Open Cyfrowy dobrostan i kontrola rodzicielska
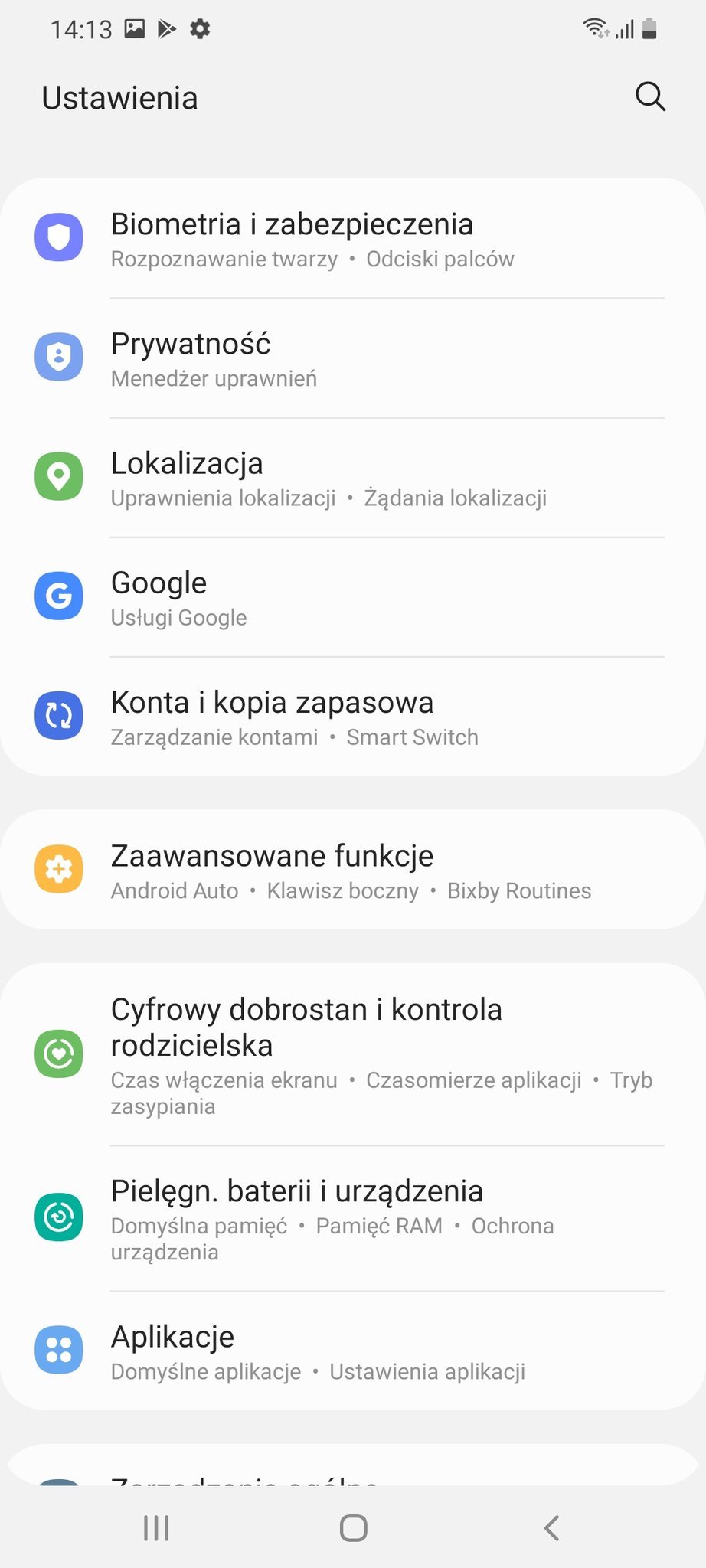Viewport: 706px width, 1568px height. tap(353, 1055)
